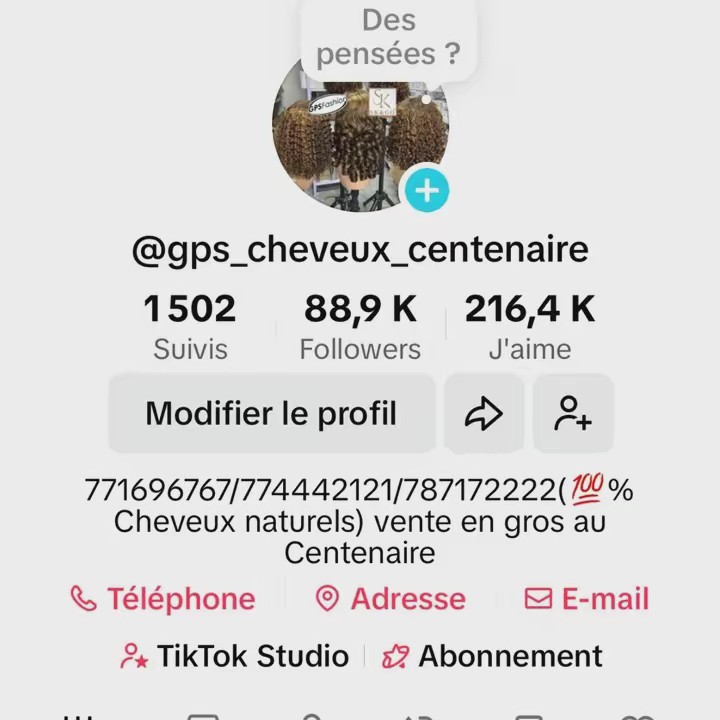Open the Abonnement section
This screenshot has width=720, height=720.
point(493,656)
